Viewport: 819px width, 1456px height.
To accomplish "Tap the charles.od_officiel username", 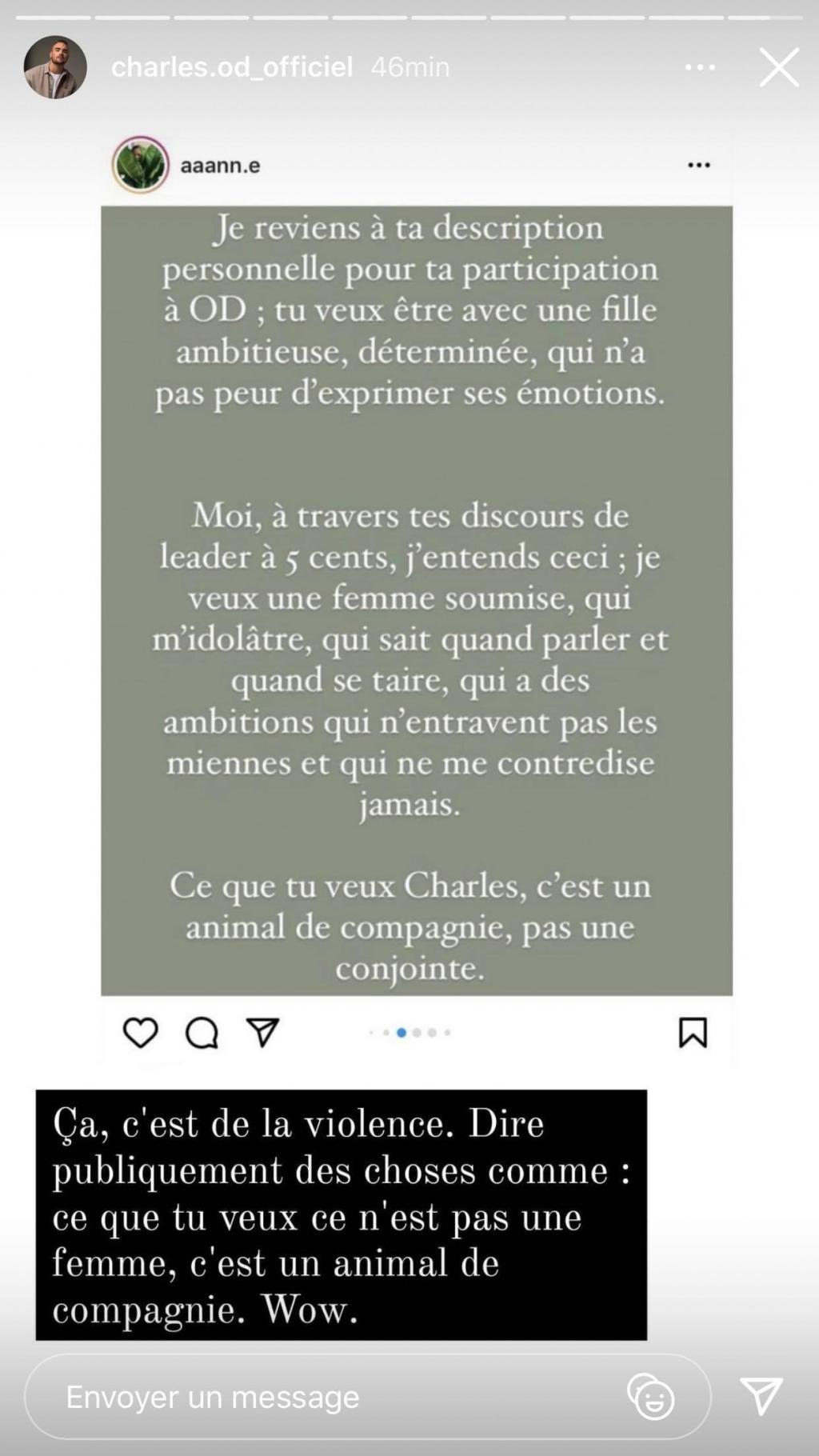I will [232, 67].
